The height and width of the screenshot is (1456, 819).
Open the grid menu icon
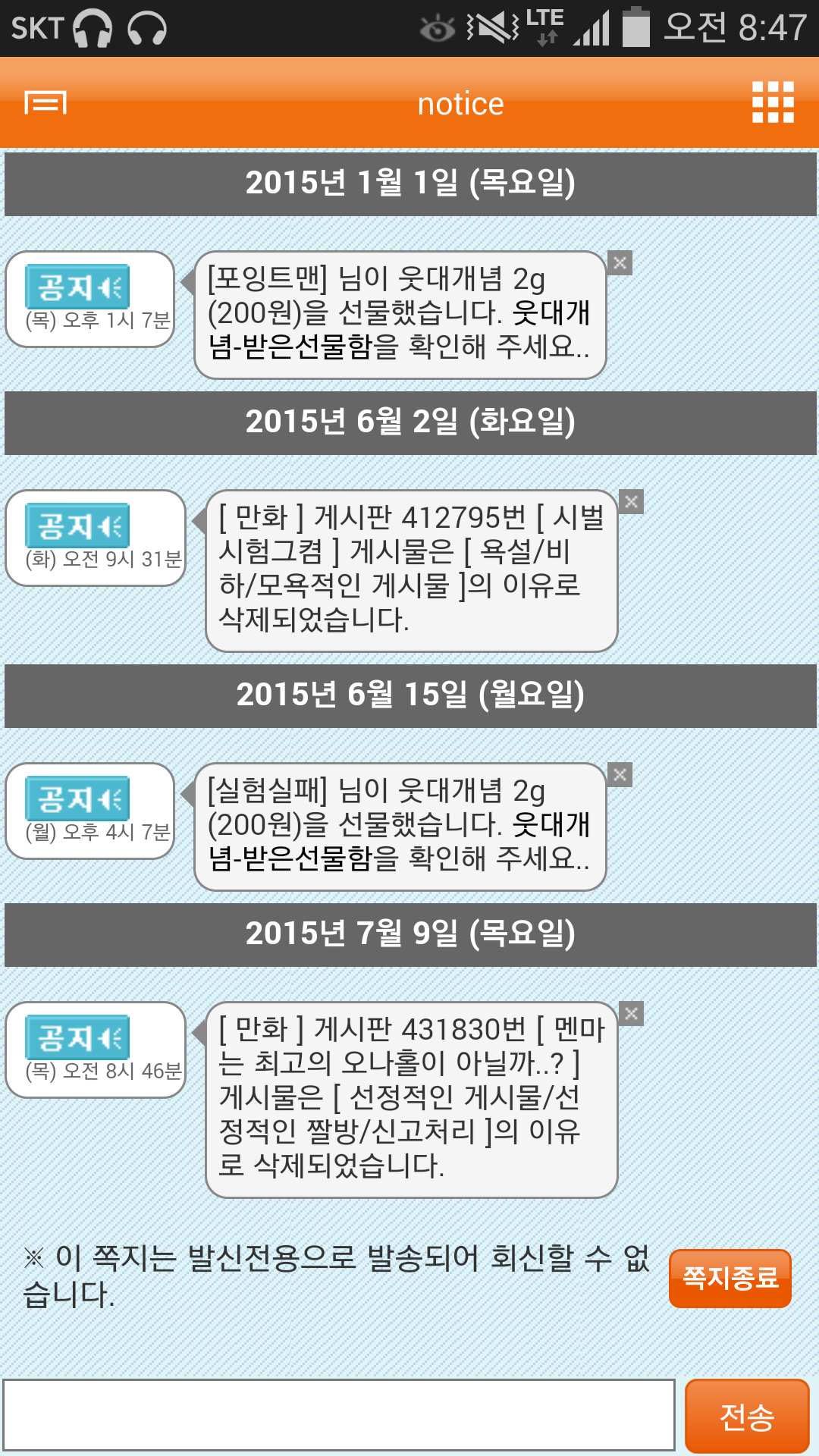pyautogui.click(x=773, y=102)
